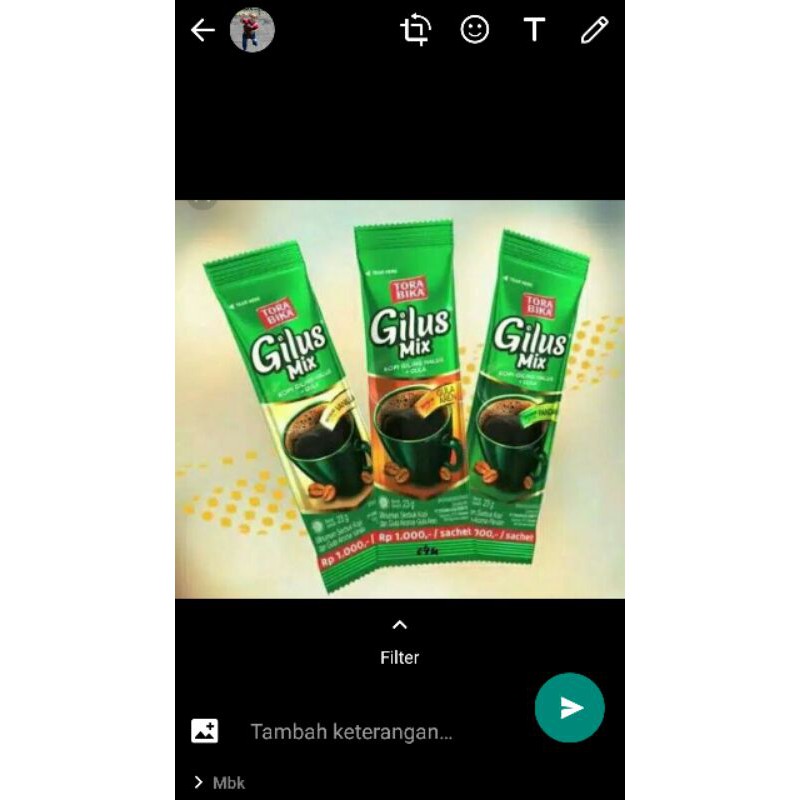Select the pencil drawing tool
This screenshot has height=800, width=800.
[x=594, y=30]
